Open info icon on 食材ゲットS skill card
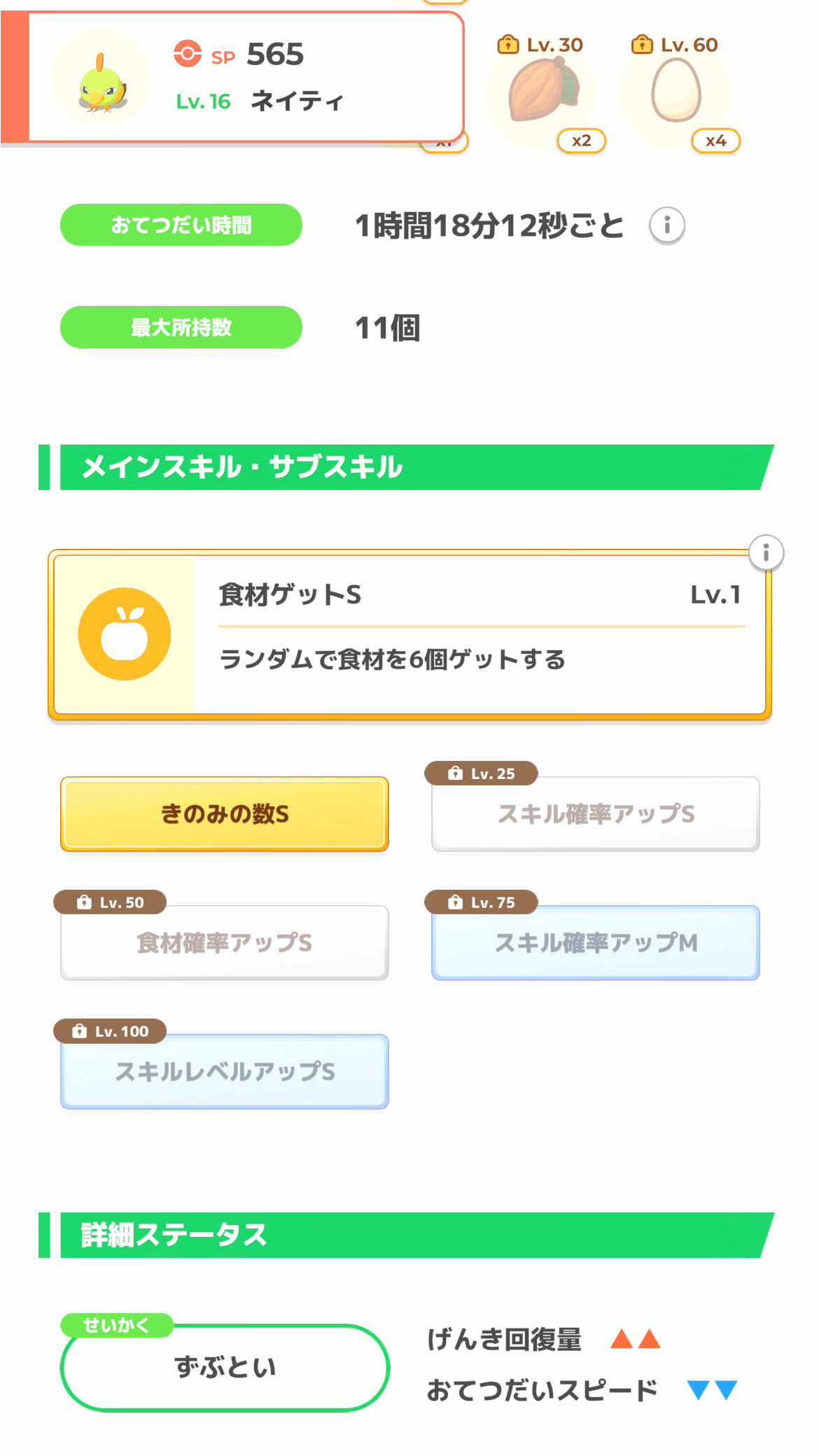Image resolution: width=819 pixels, height=1456 pixels. click(x=766, y=553)
